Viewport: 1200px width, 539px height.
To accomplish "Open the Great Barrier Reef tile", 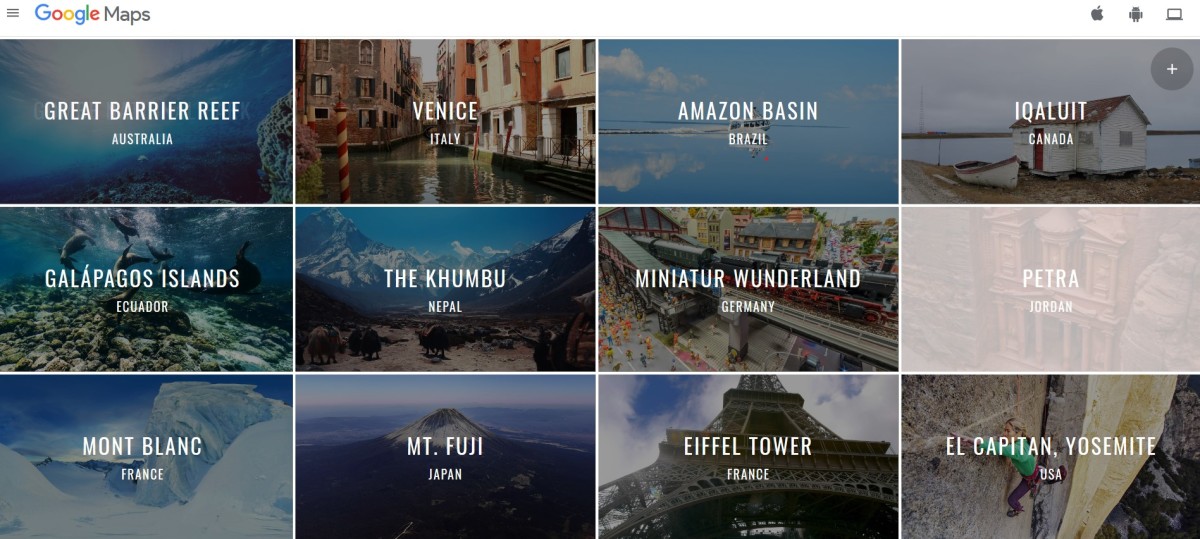I will coord(145,121).
